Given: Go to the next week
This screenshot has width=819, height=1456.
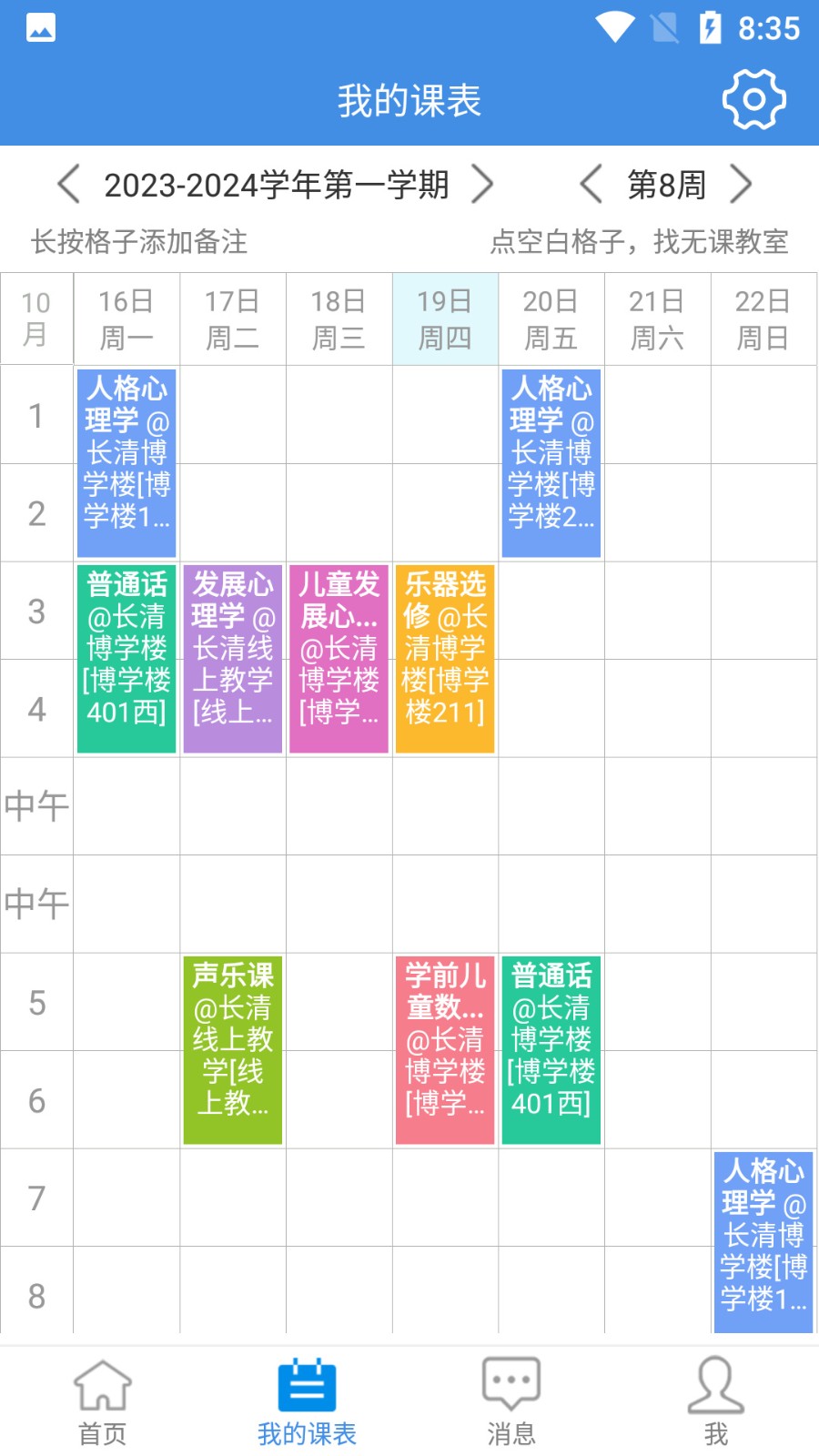Looking at the screenshot, I should pos(742,185).
